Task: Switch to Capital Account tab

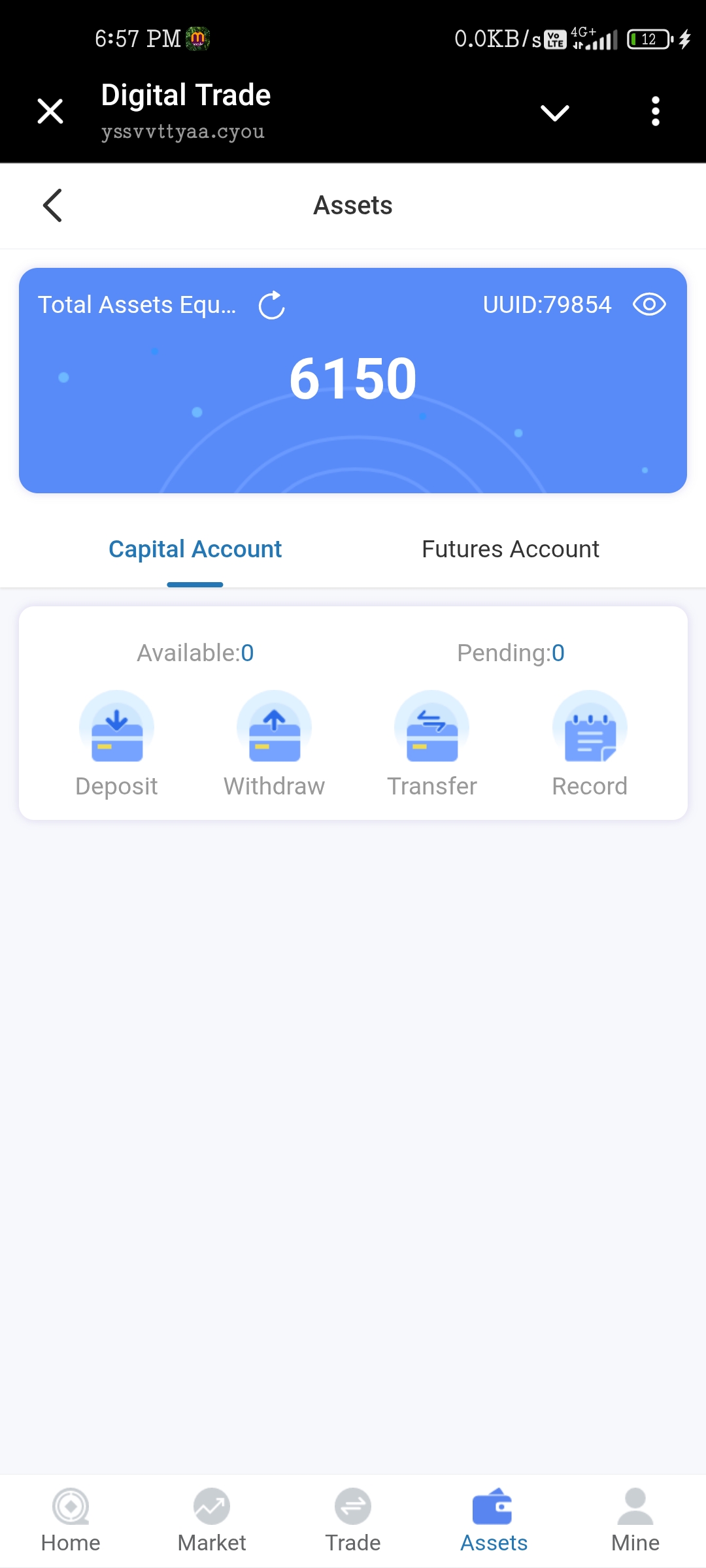Action: pos(195,549)
